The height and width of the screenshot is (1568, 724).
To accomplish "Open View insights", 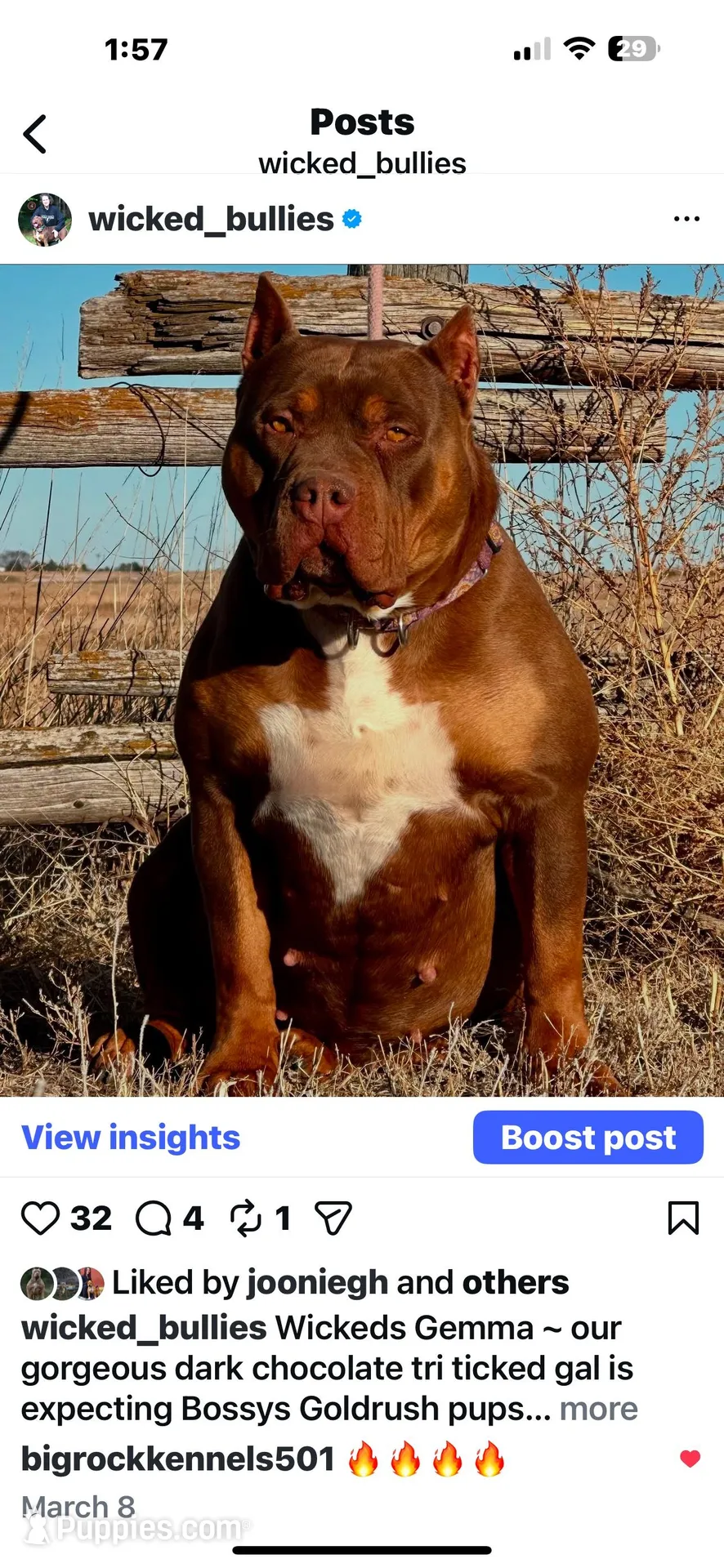I will (129, 1137).
